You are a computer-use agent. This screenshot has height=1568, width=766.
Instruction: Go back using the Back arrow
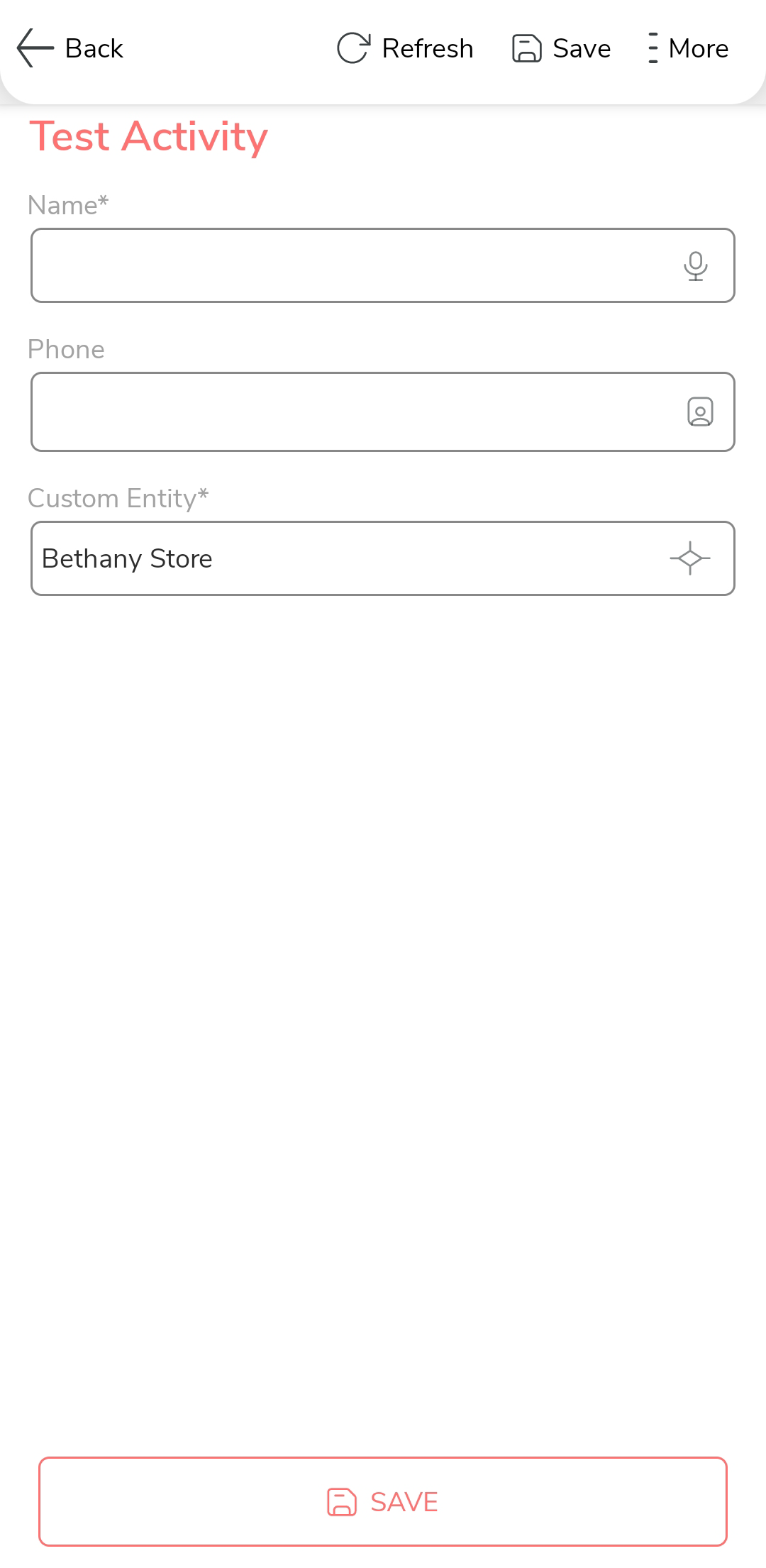tap(70, 48)
